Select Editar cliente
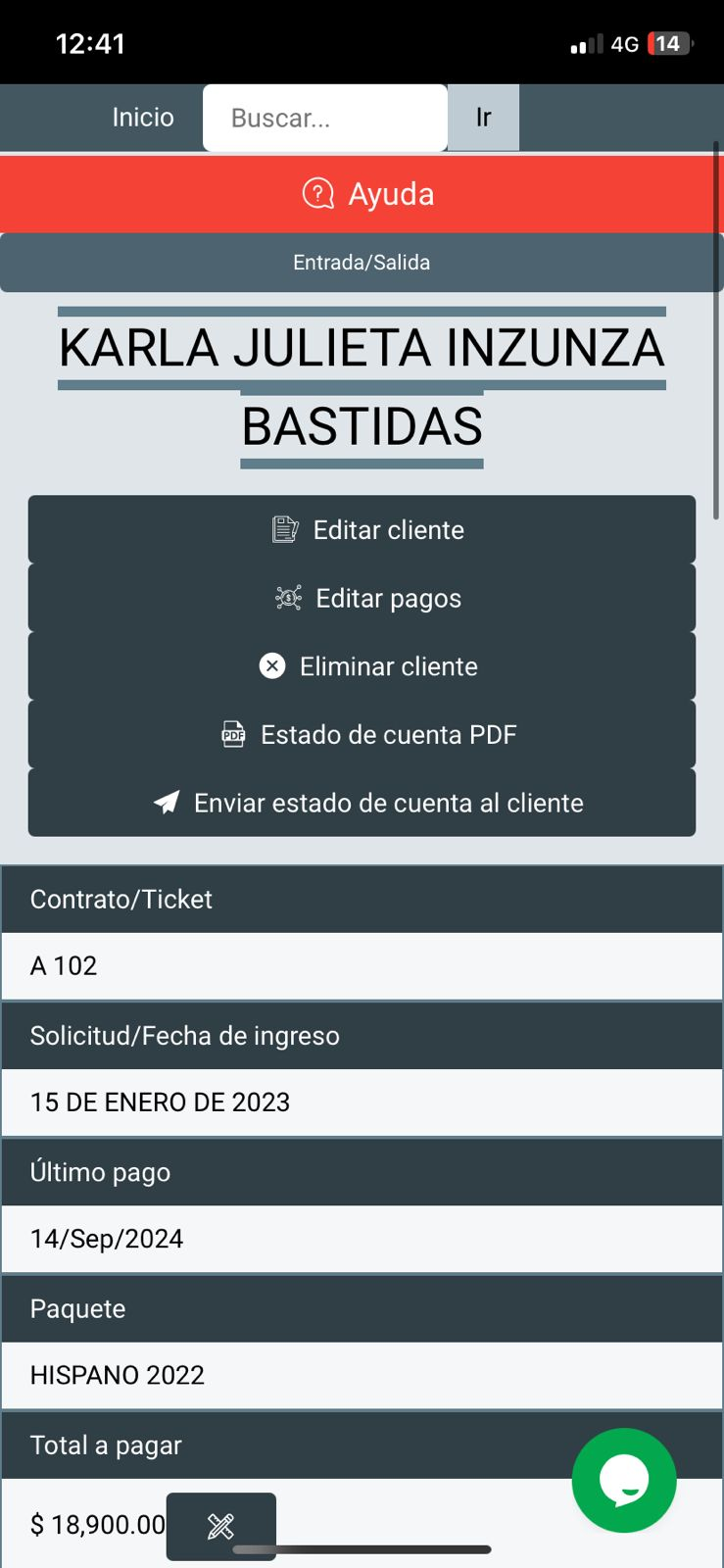Screen dimensions: 724x1568 tap(362, 530)
